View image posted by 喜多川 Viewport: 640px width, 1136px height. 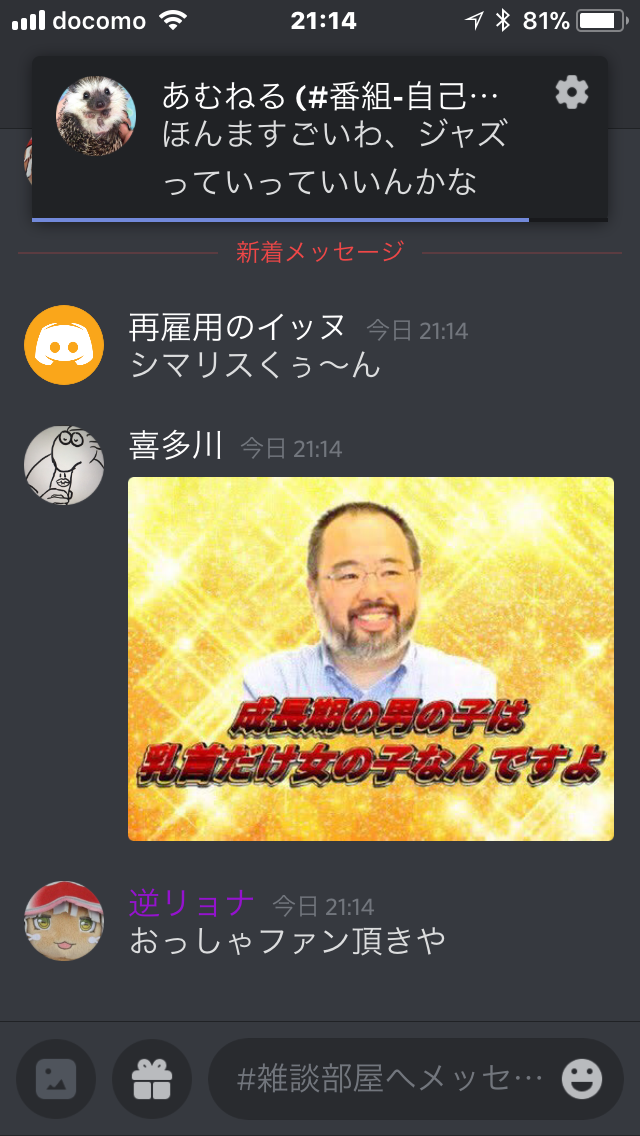[370, 659]
